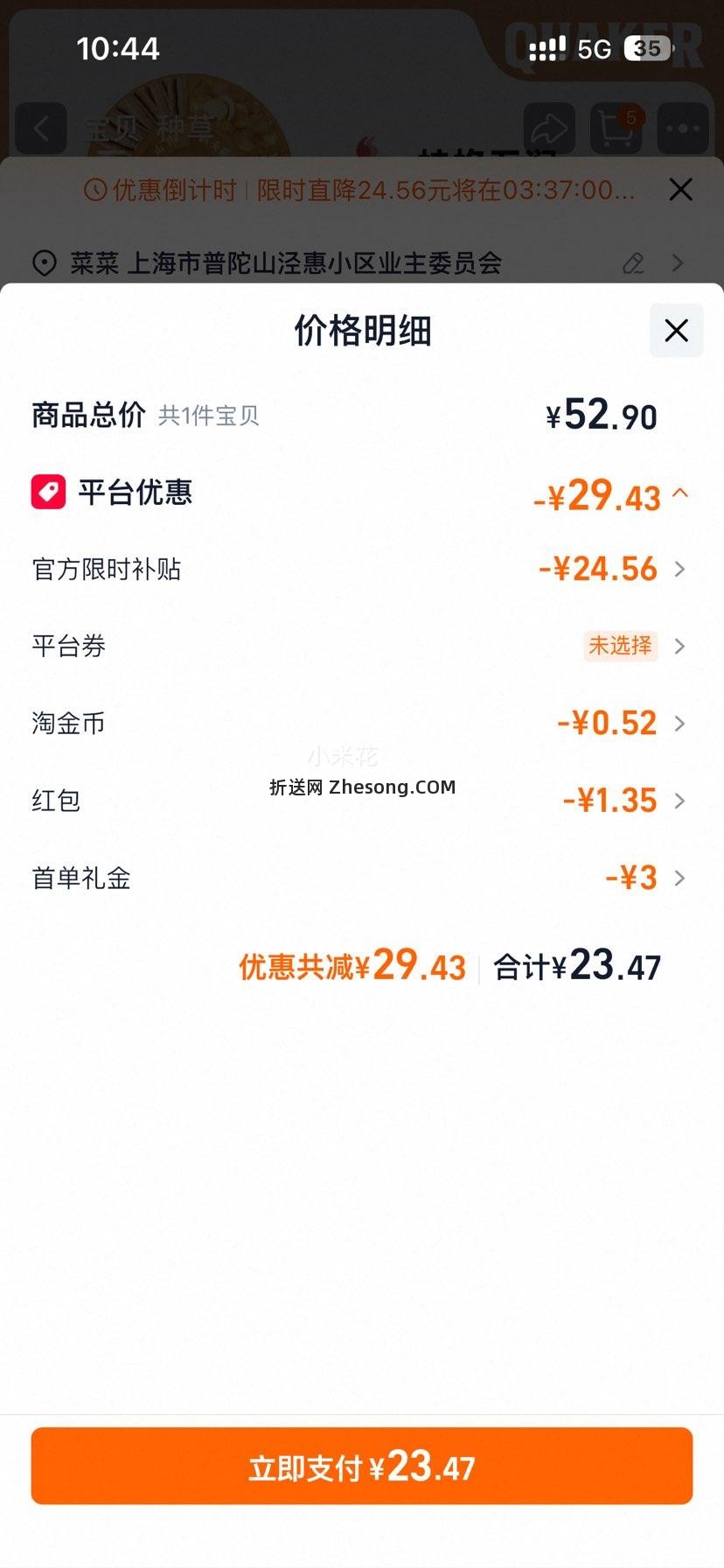Open the 淘金币 detail chevron
The image size is (724, 1568).
(x=679, y=723)
